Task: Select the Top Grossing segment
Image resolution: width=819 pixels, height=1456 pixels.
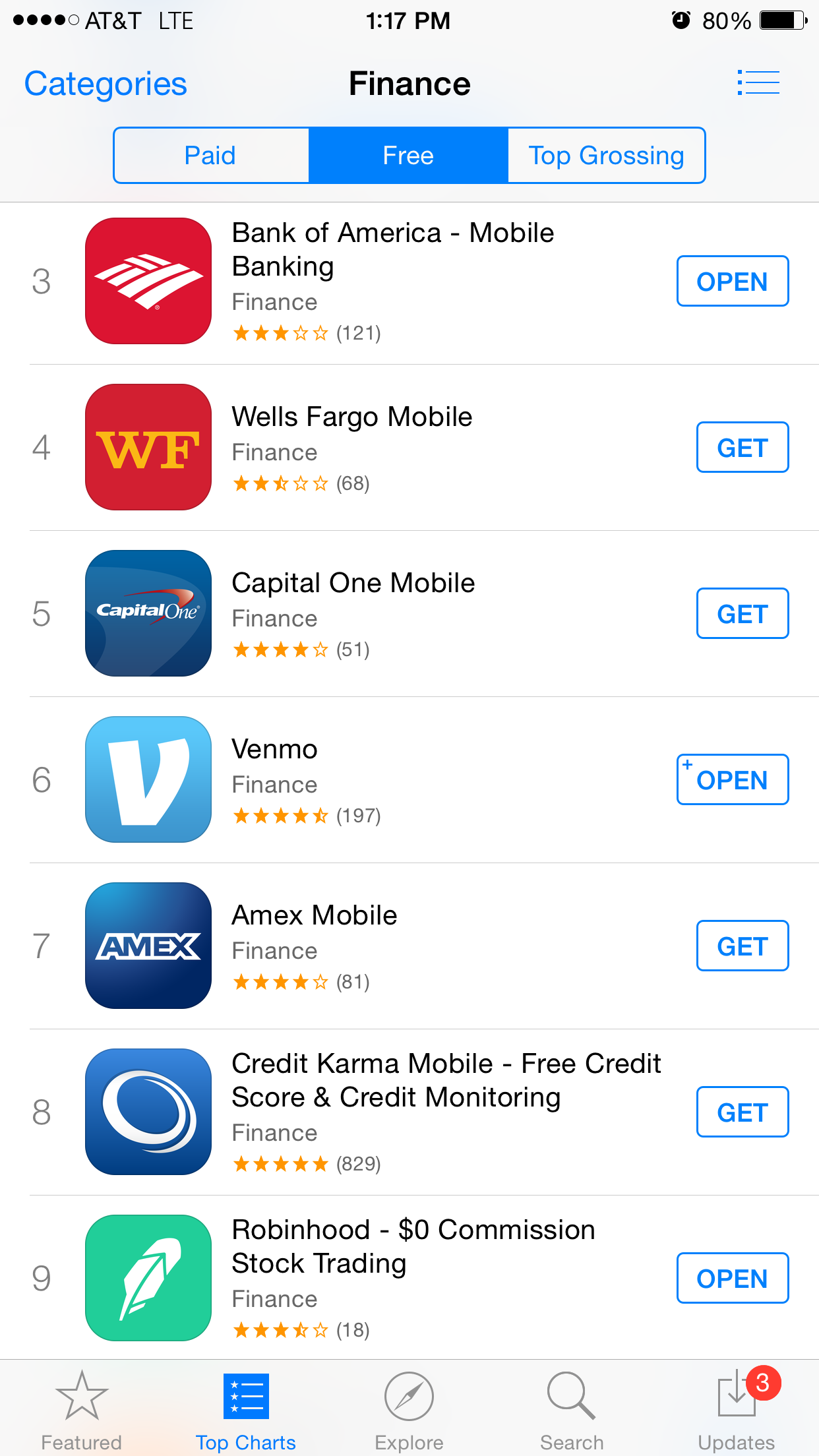Action: click(x=606, y=156)
